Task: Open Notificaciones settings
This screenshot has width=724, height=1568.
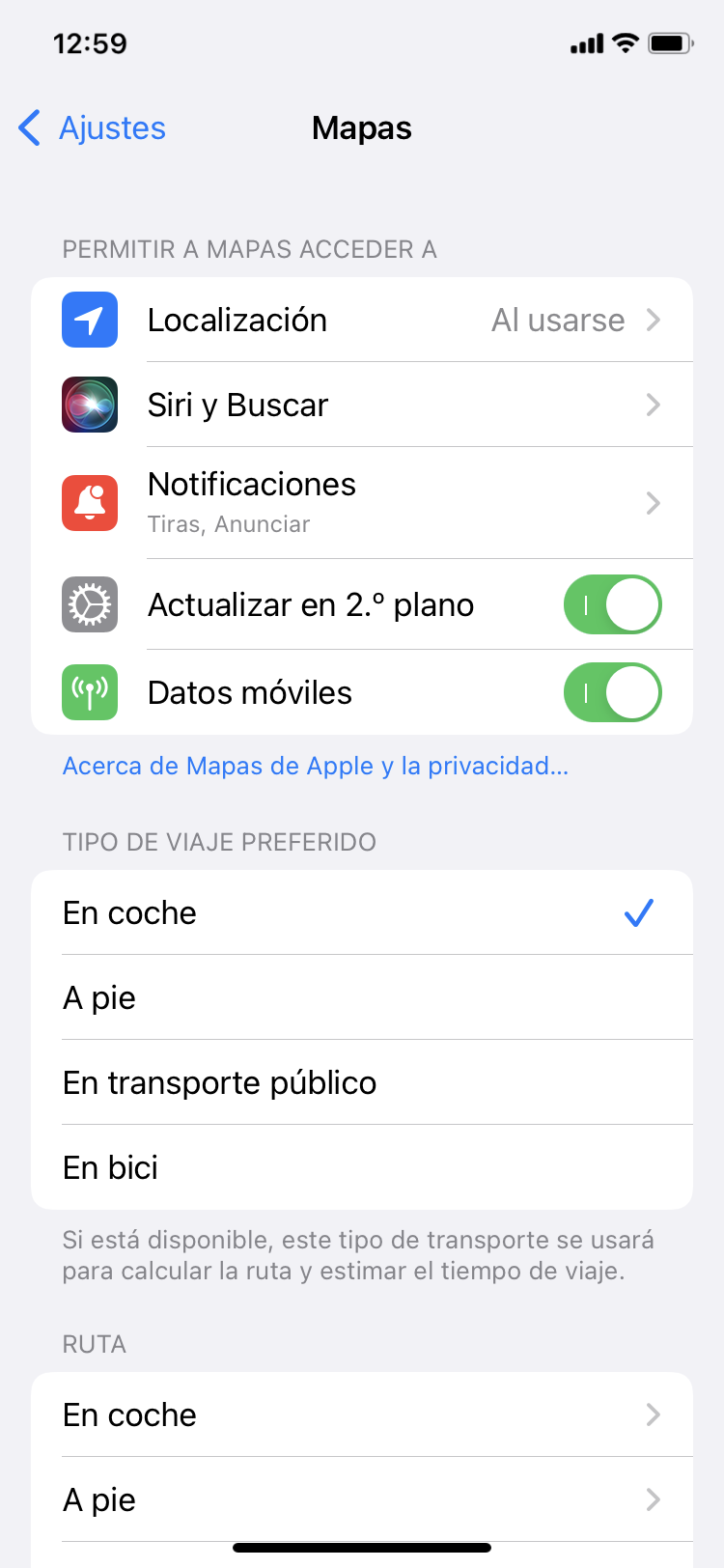Action: pos(362,502)
